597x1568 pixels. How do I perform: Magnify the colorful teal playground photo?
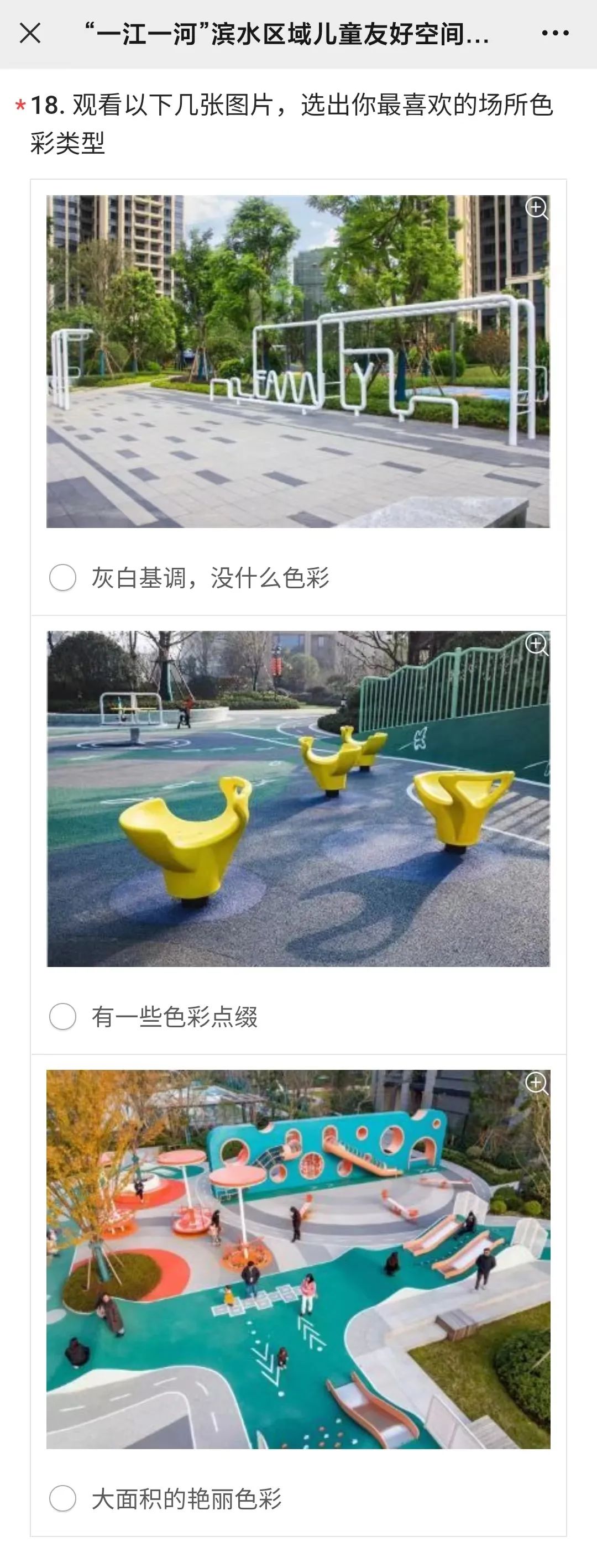536,1083
